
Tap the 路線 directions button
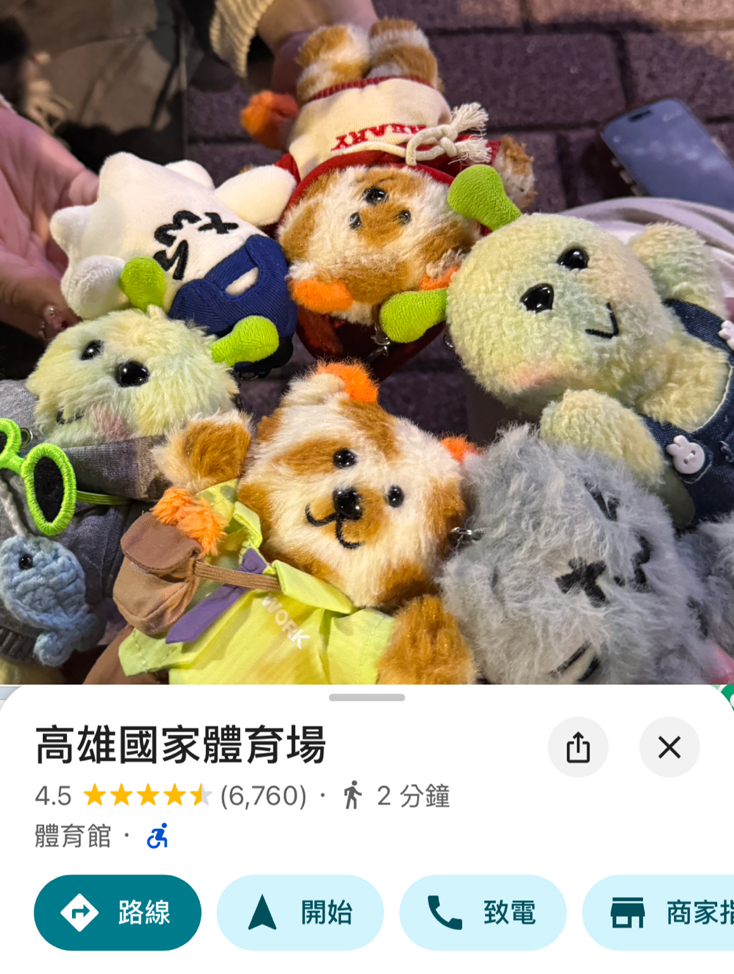(118, 912)
